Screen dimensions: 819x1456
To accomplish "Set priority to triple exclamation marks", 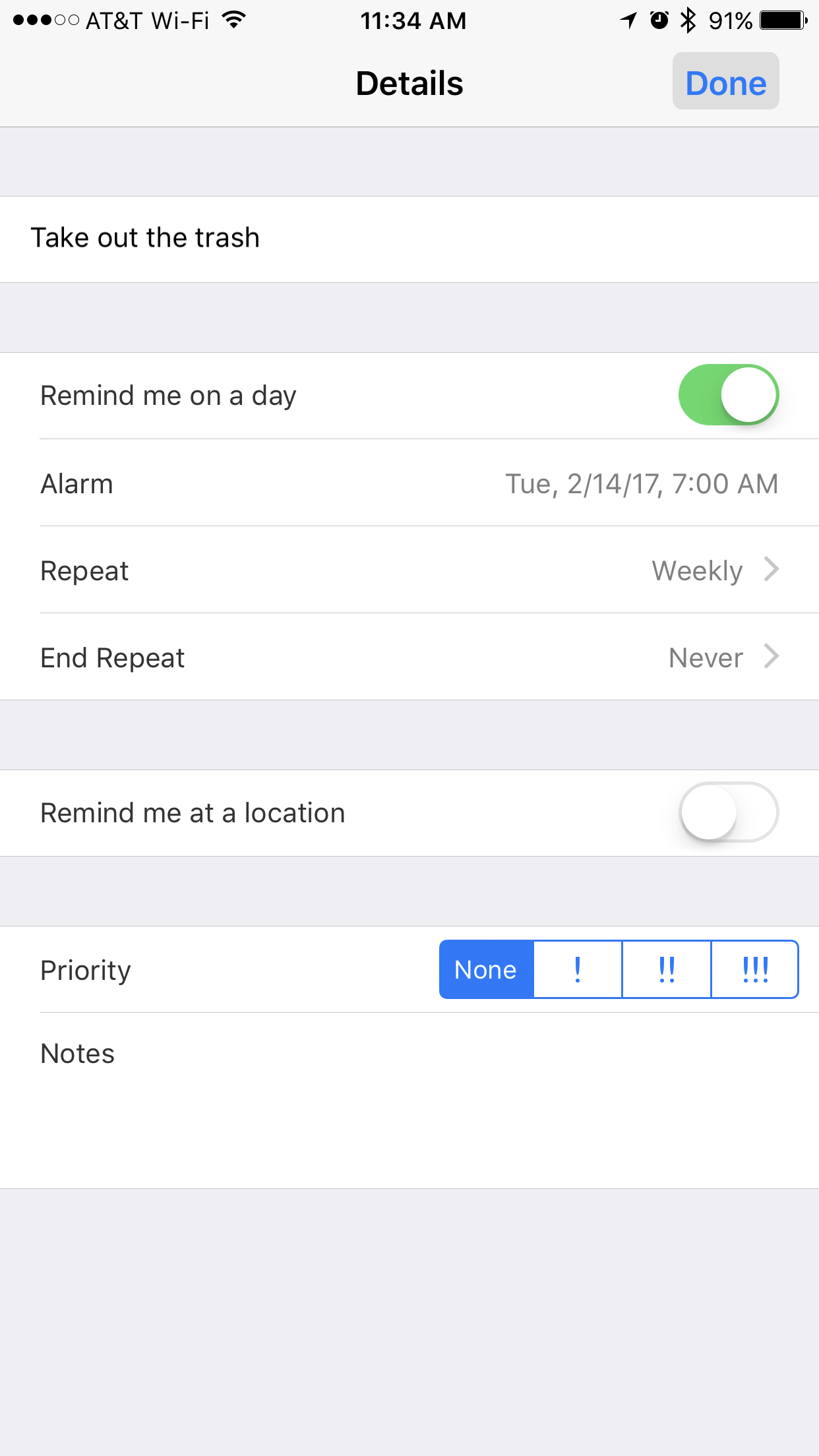I will 755,969.
